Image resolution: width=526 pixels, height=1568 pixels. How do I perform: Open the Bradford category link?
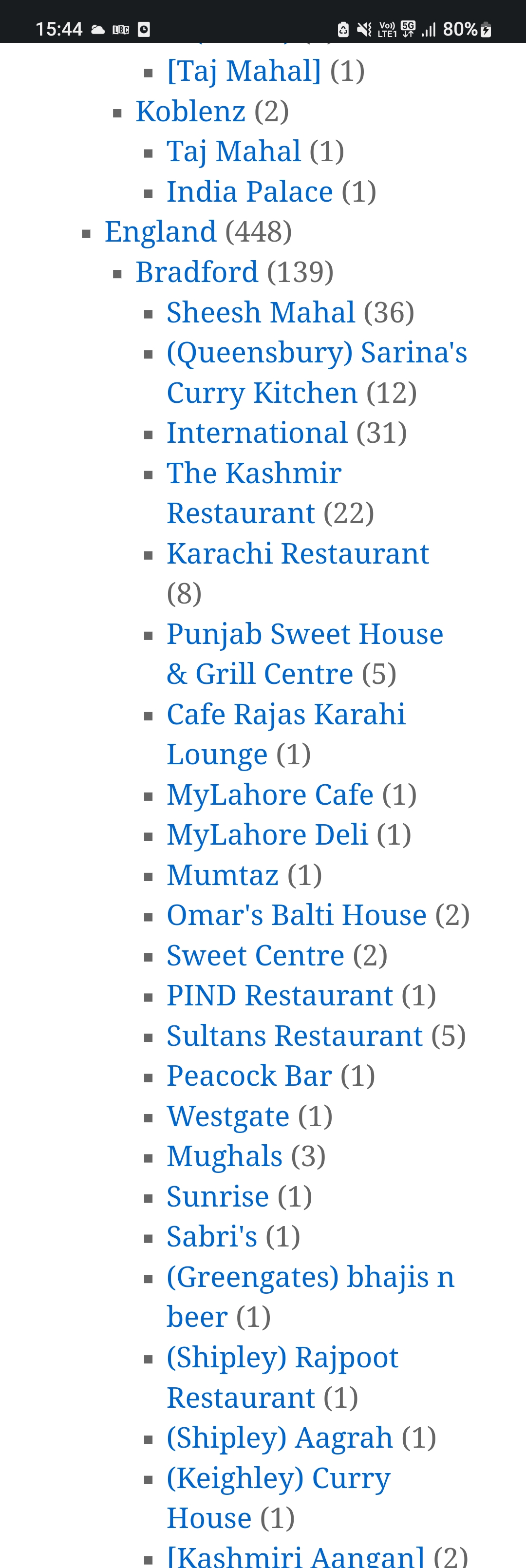[197, 272]
